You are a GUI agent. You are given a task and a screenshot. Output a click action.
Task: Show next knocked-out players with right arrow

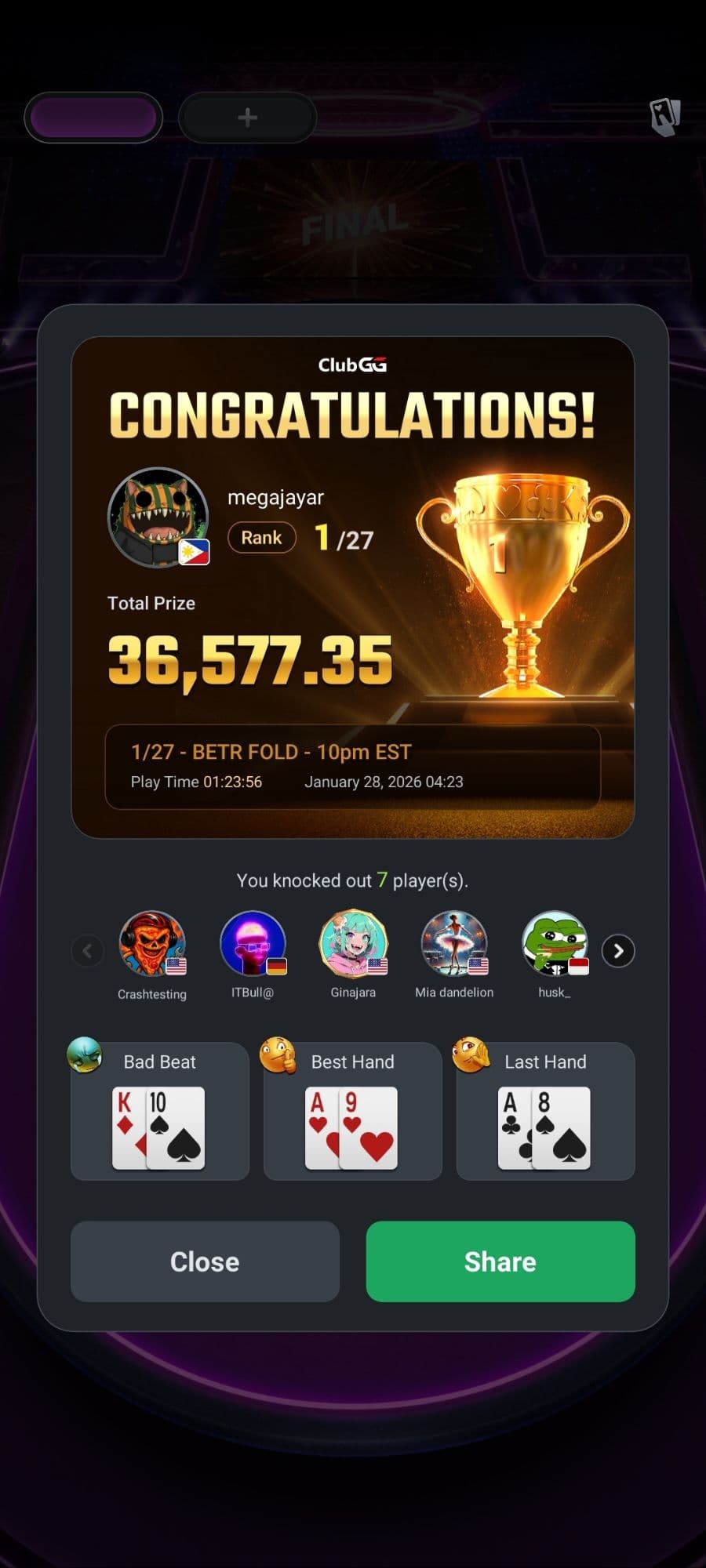[618, 951]
